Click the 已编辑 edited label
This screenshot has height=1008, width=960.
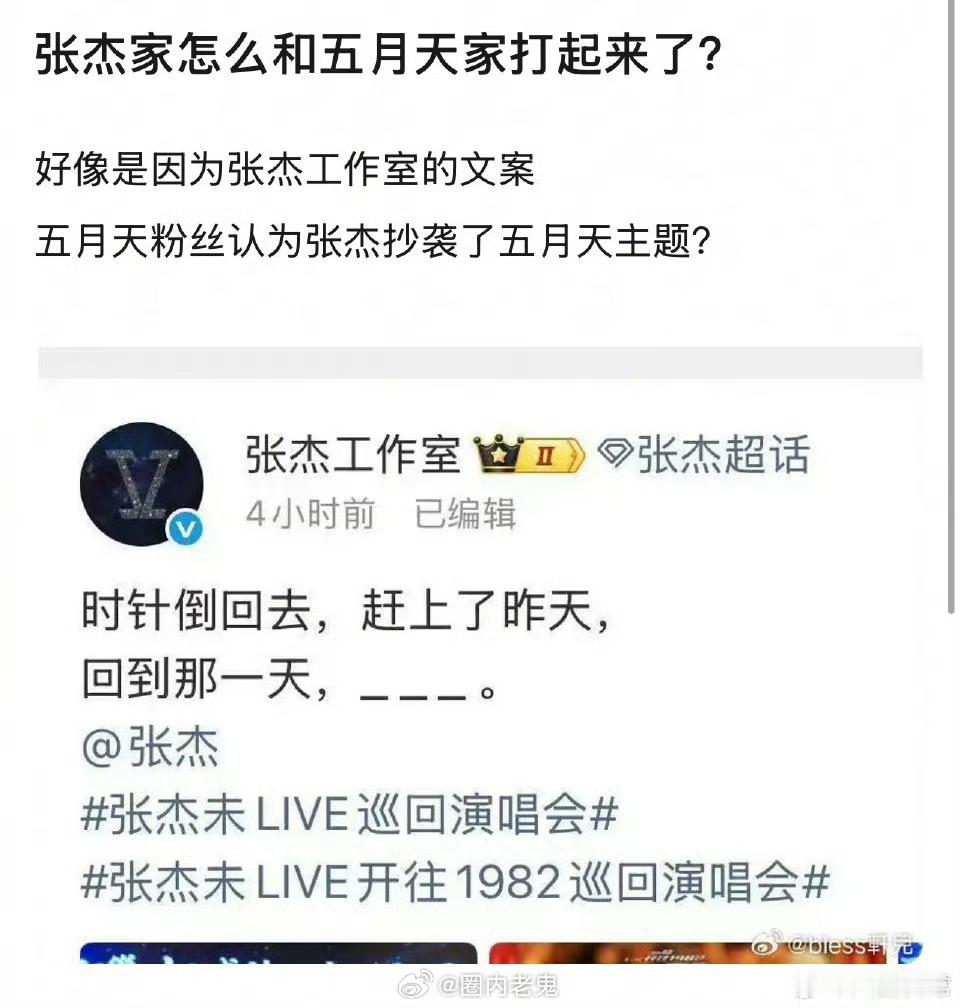[x=464, y=515]
